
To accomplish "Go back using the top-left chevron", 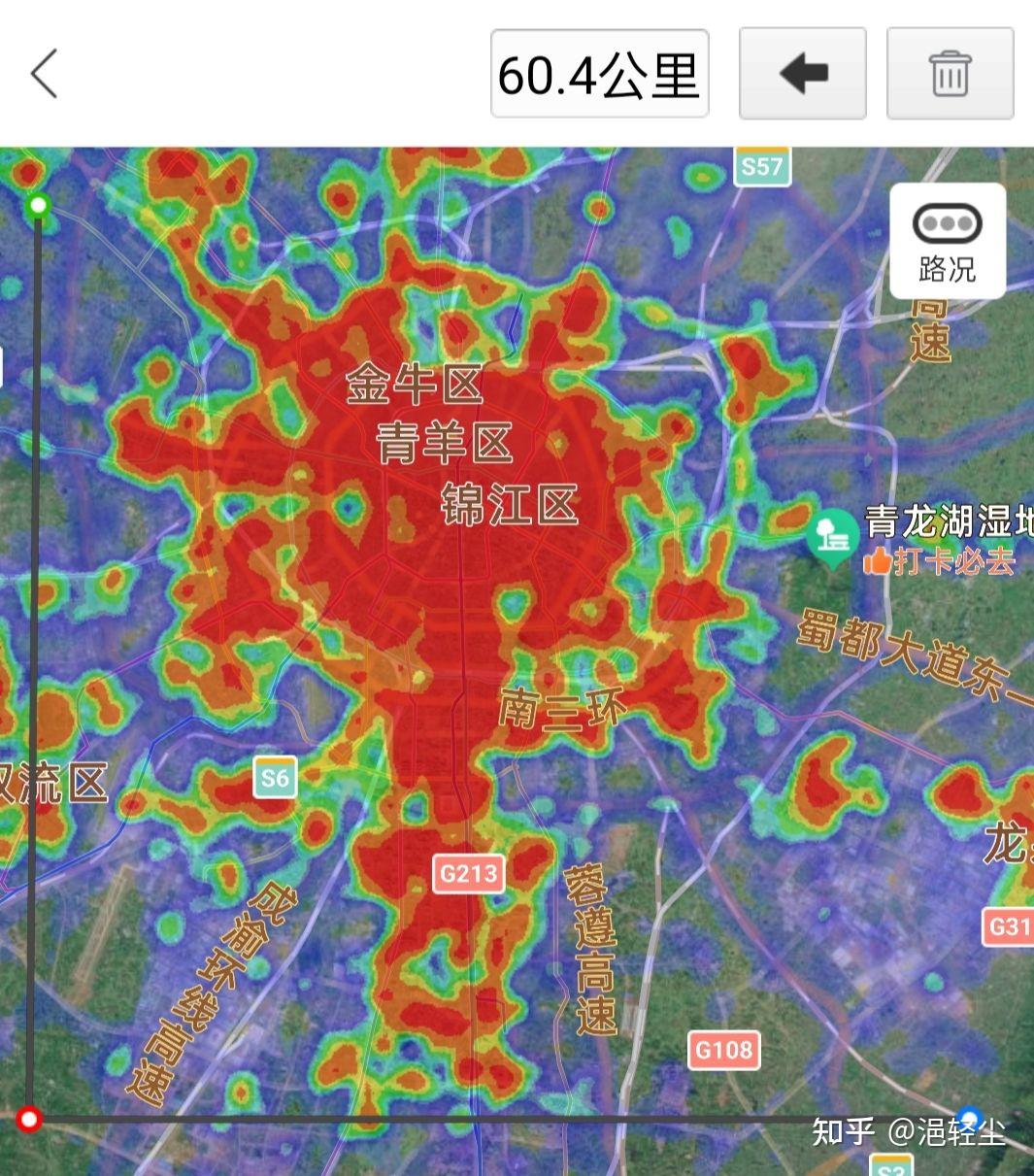I will pos(45,74).
